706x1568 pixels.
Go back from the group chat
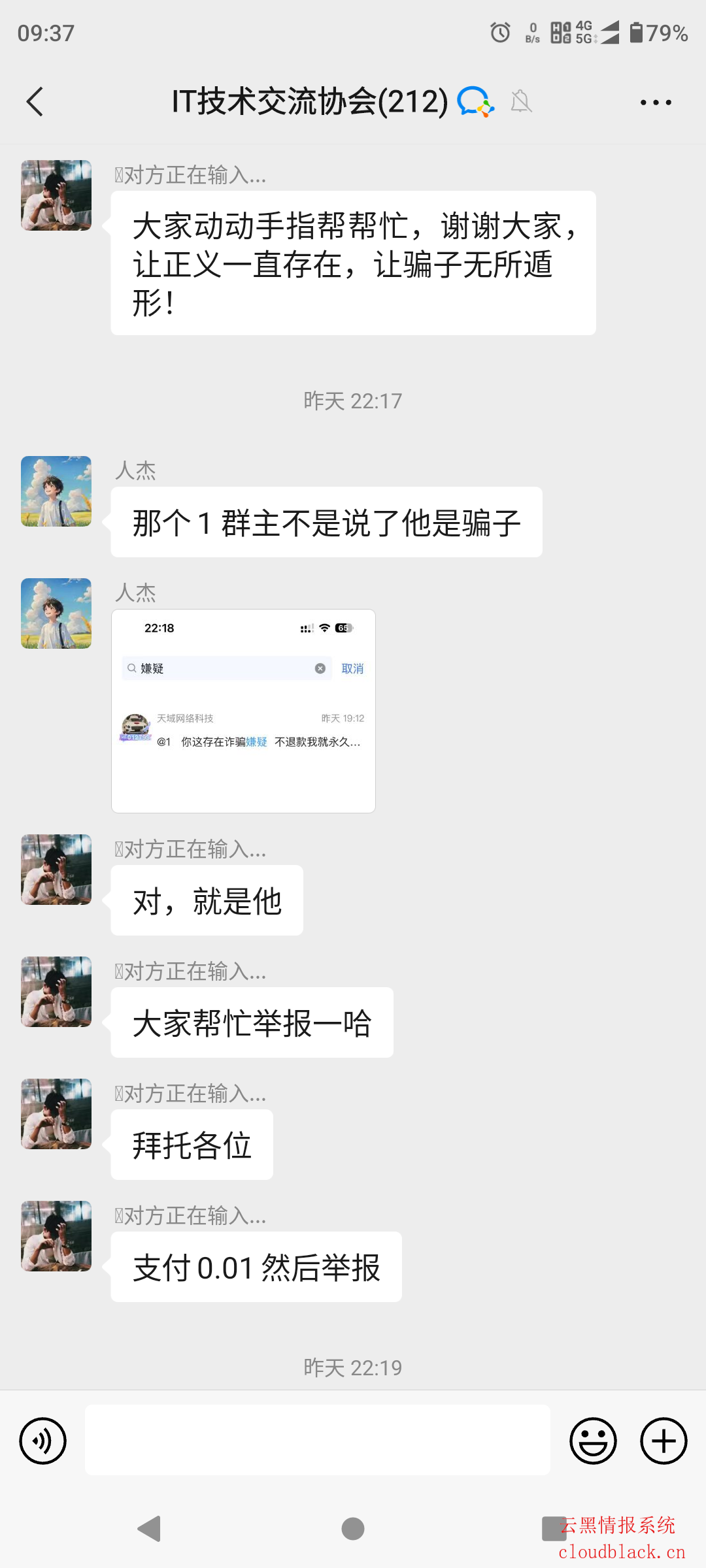coord(35,102)
